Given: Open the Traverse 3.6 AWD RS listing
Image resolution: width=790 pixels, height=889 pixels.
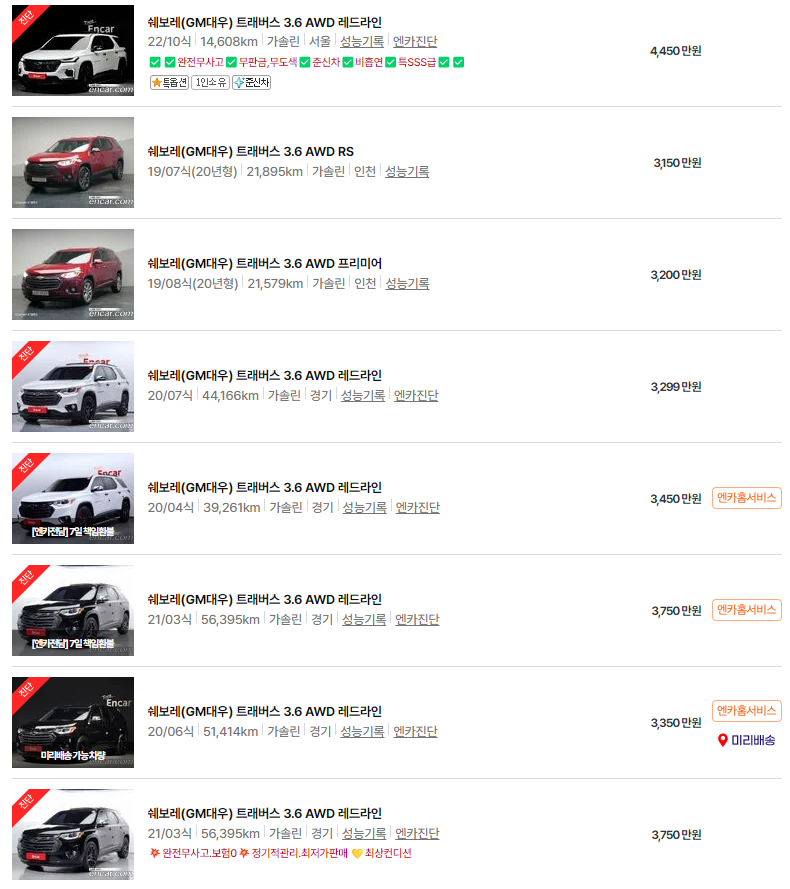Looking at the screenshot, I should (250, 152).
